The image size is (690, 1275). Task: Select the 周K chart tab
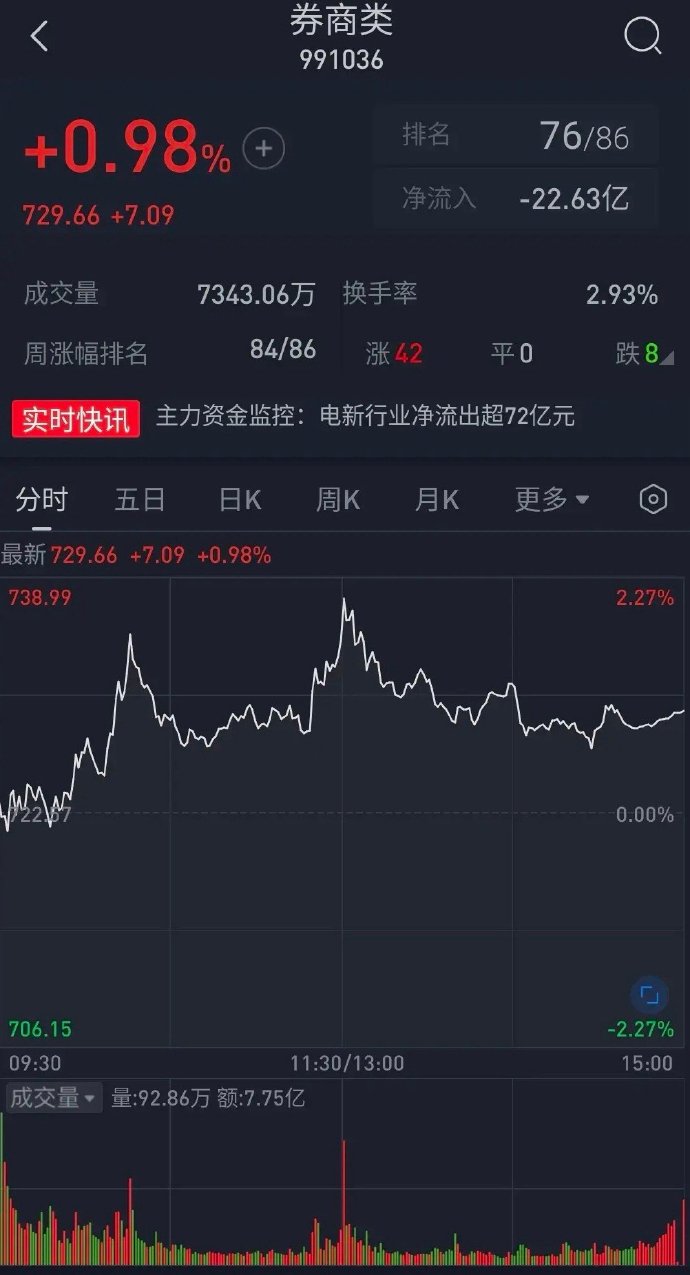(x=337, y=499)
